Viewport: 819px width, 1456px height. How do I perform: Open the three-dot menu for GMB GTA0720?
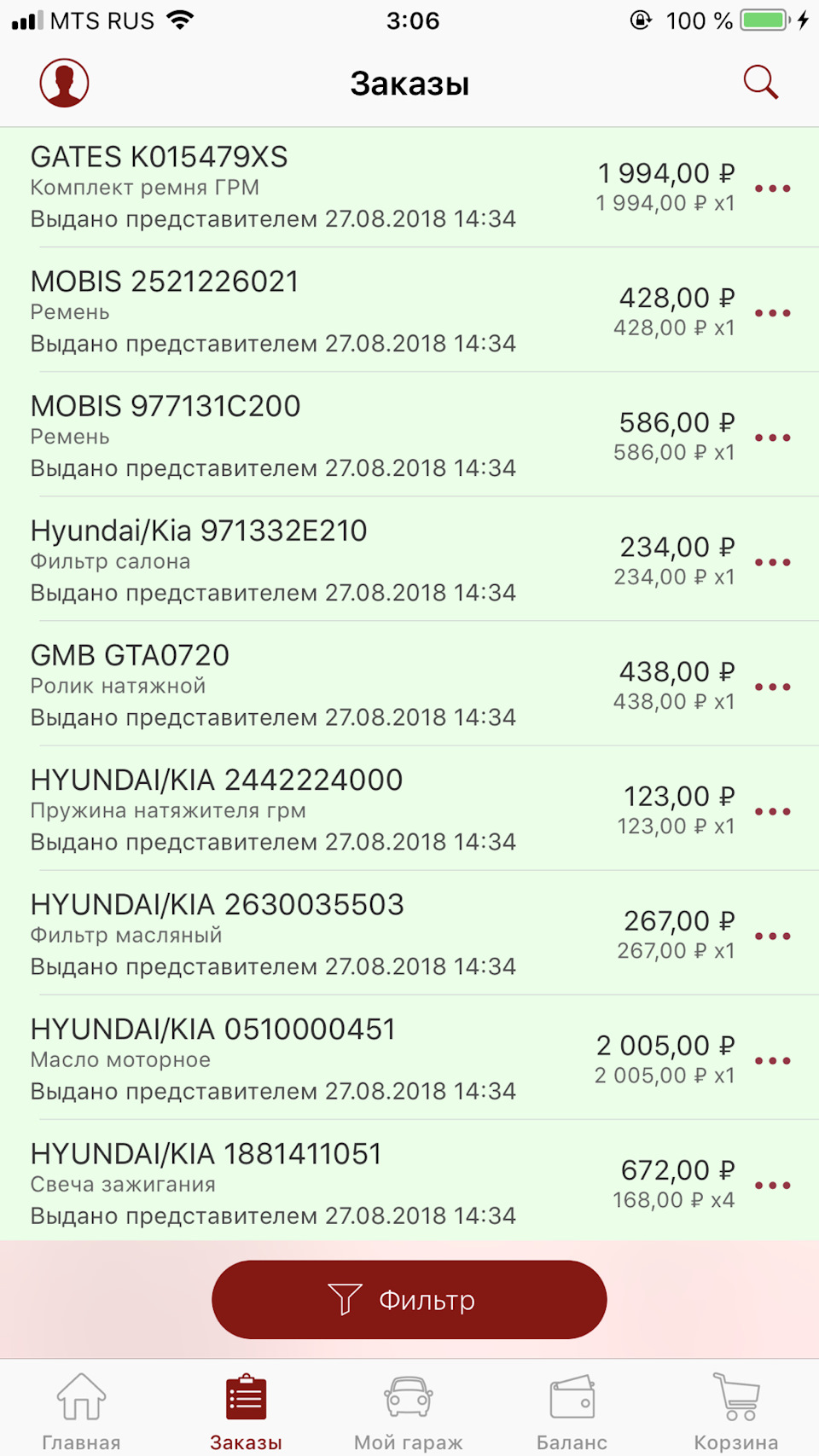773,687
